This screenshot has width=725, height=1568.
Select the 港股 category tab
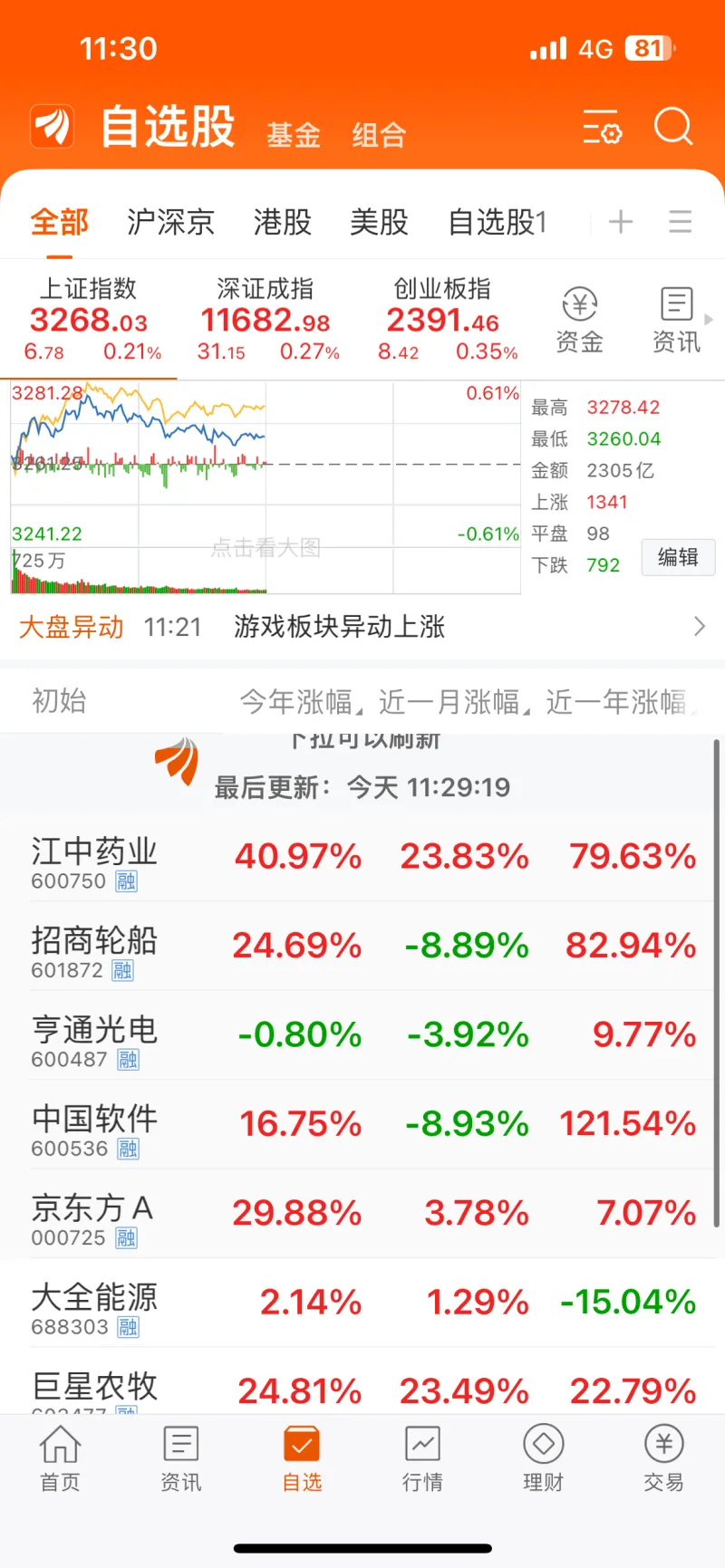tap(283, 222)
